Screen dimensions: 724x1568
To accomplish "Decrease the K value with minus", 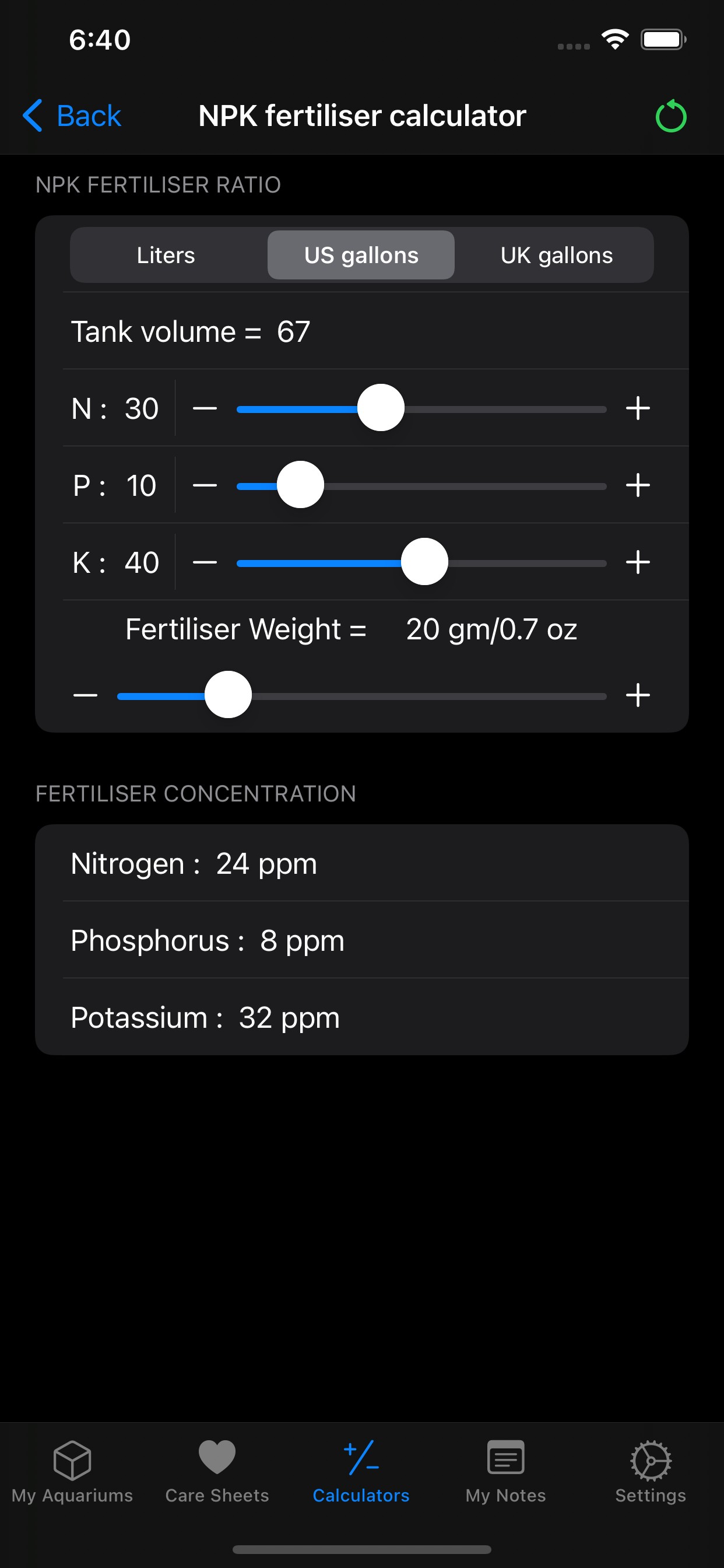I will 205,562.
